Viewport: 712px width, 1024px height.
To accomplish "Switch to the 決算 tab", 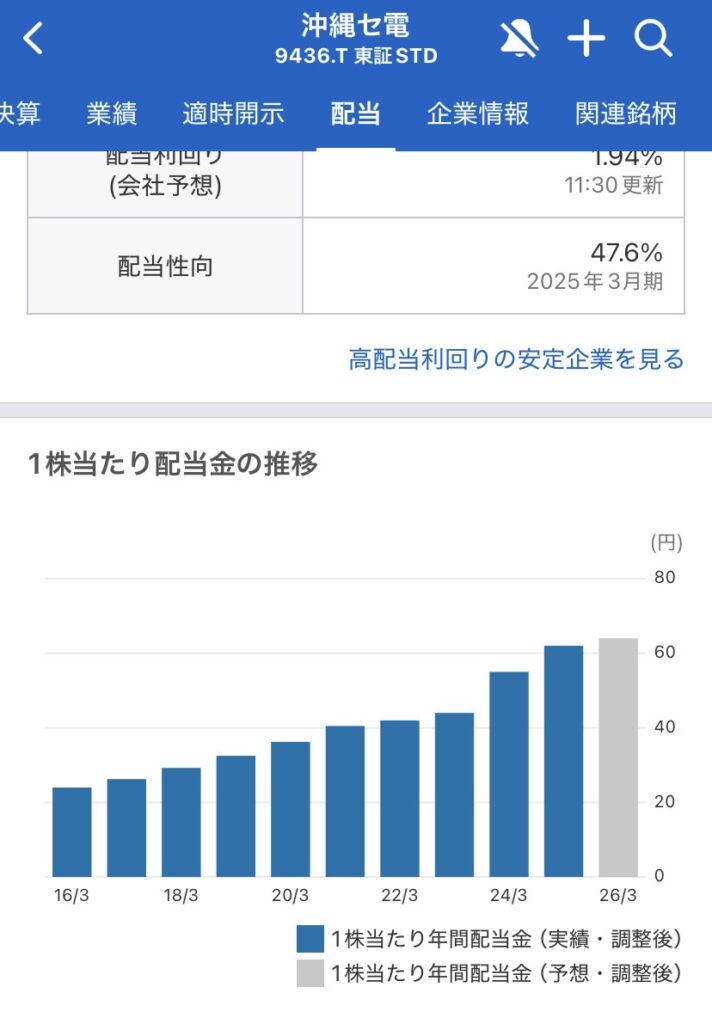I will 18,114.
